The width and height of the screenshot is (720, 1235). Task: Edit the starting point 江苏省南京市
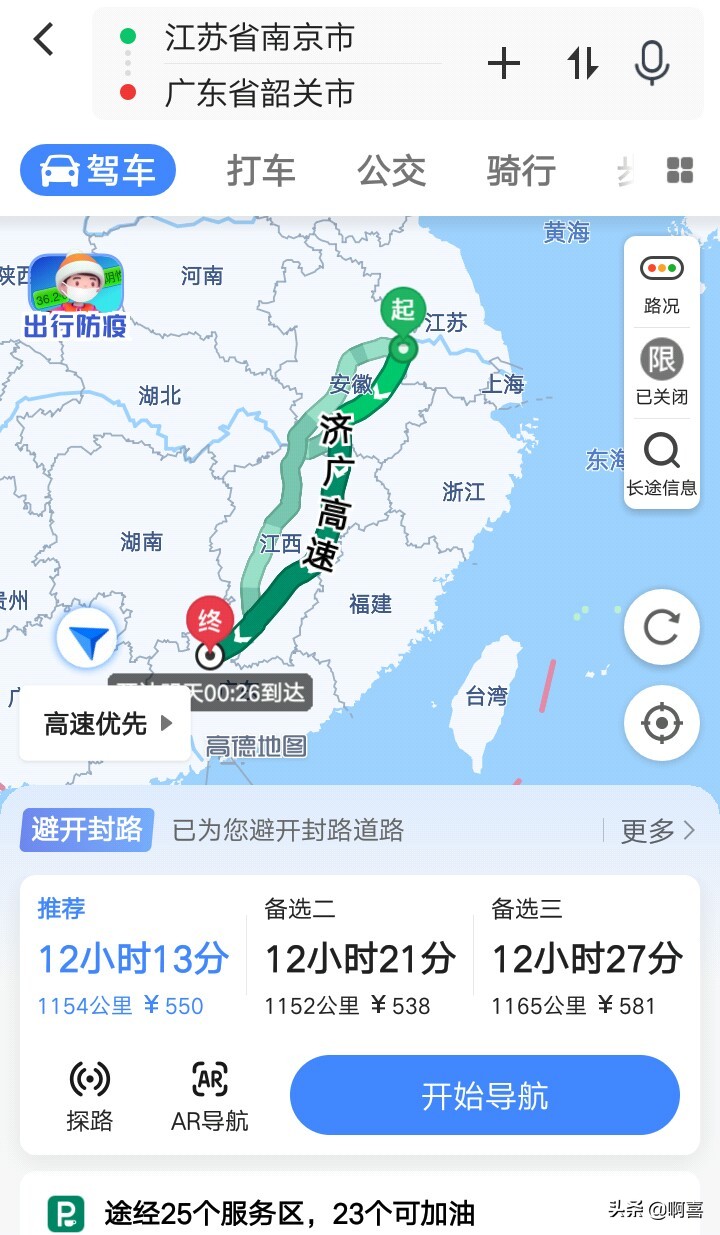click(x=260, y=38)
